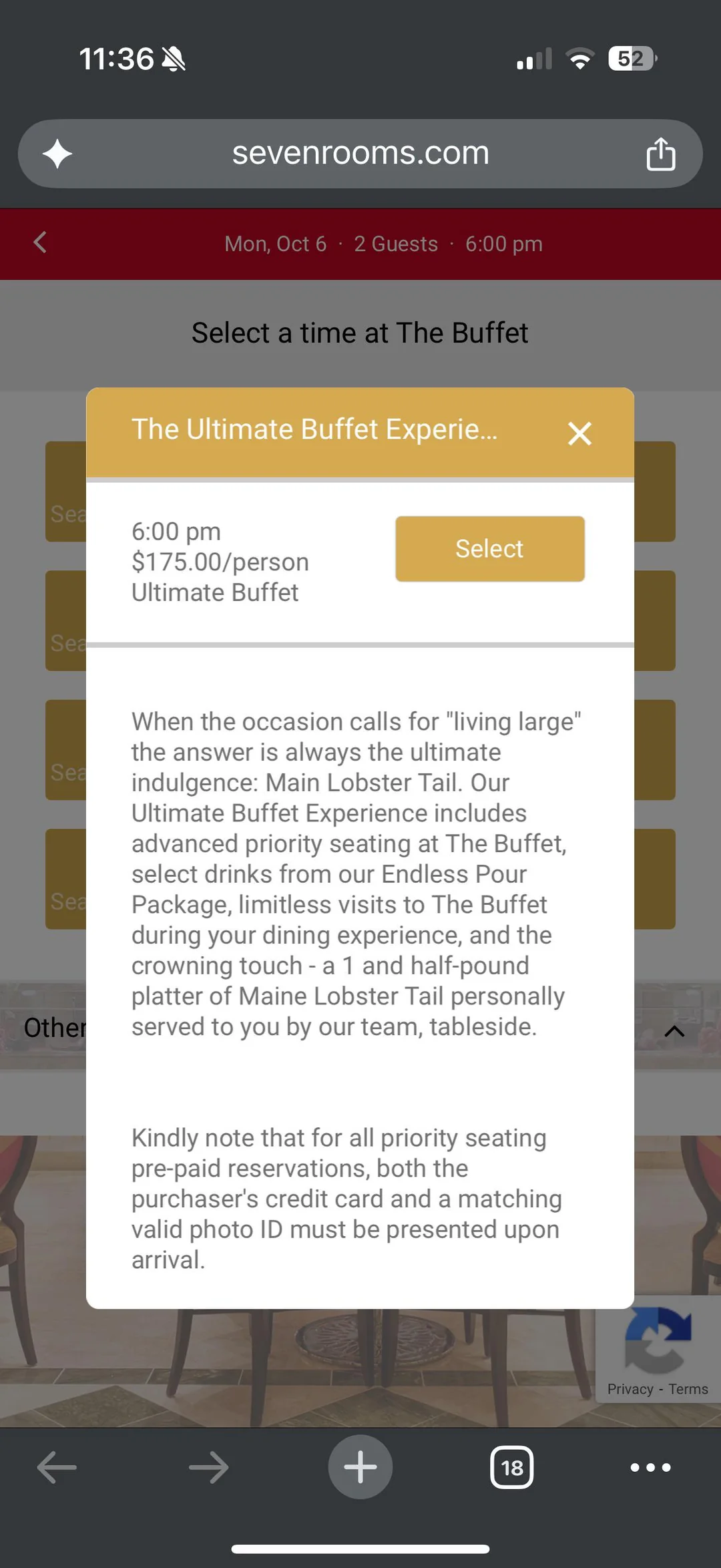Open the sparkle assistant icon

pos(57,154)
